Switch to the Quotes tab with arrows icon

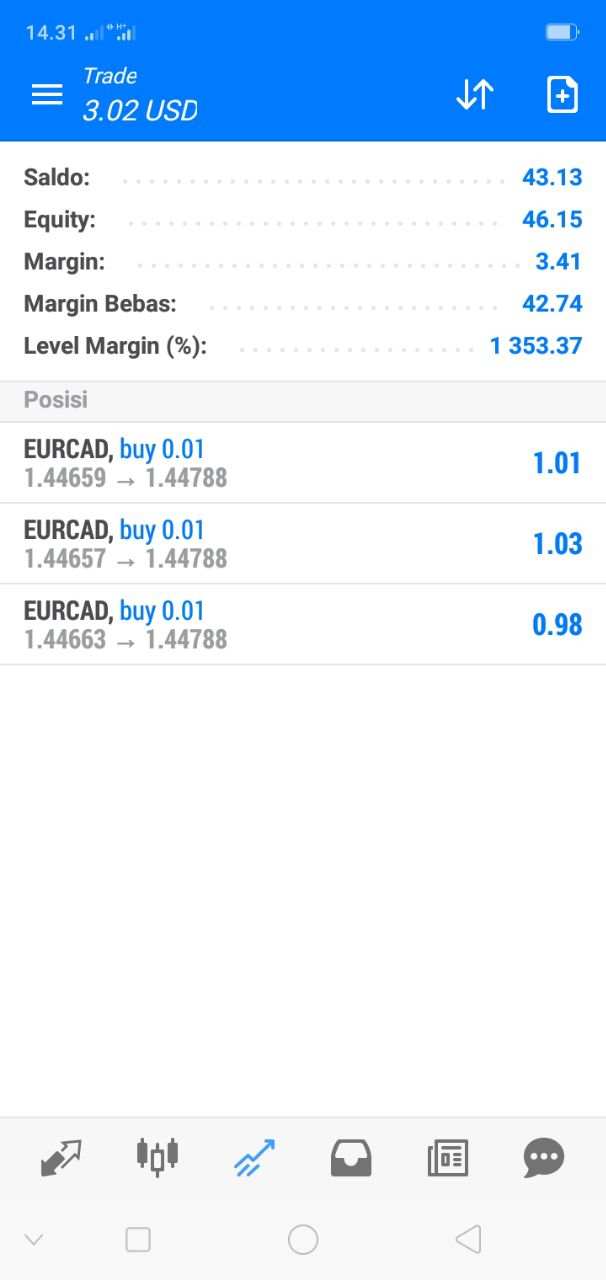pos(60,1158)
